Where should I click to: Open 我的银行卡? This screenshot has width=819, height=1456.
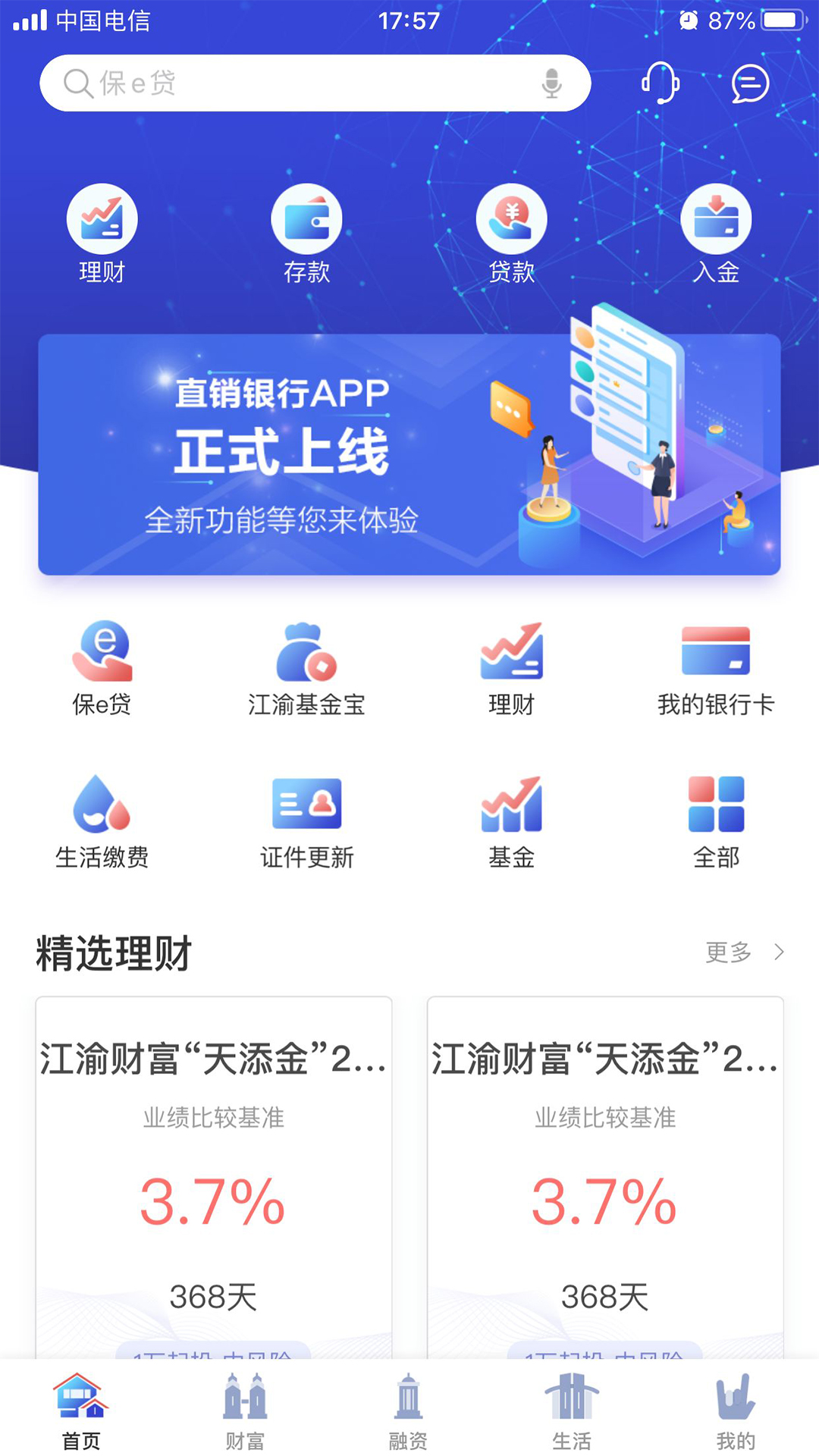(x=716, y=669)
